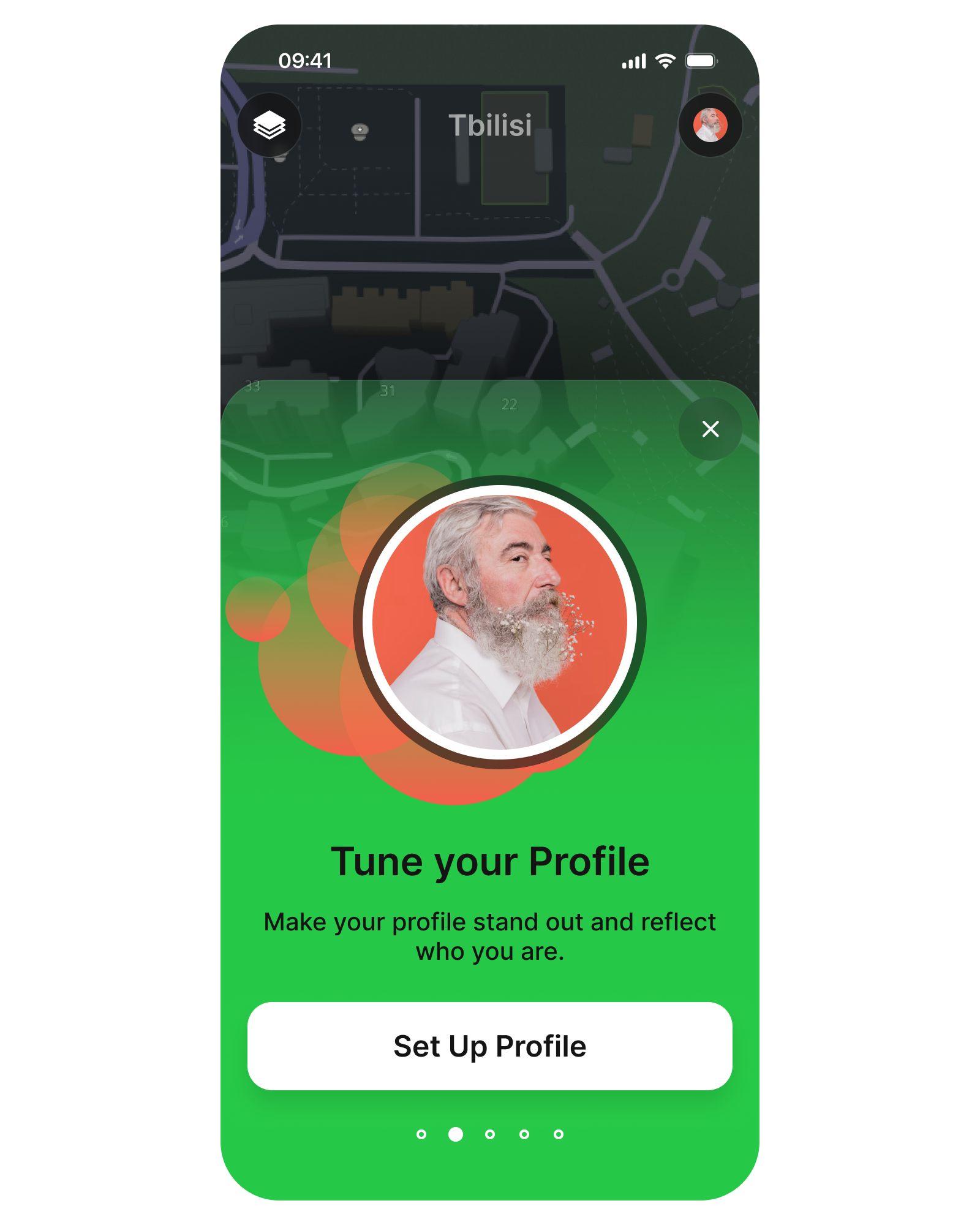Dismiss the Tune your Profile card

tap(710, 429)
